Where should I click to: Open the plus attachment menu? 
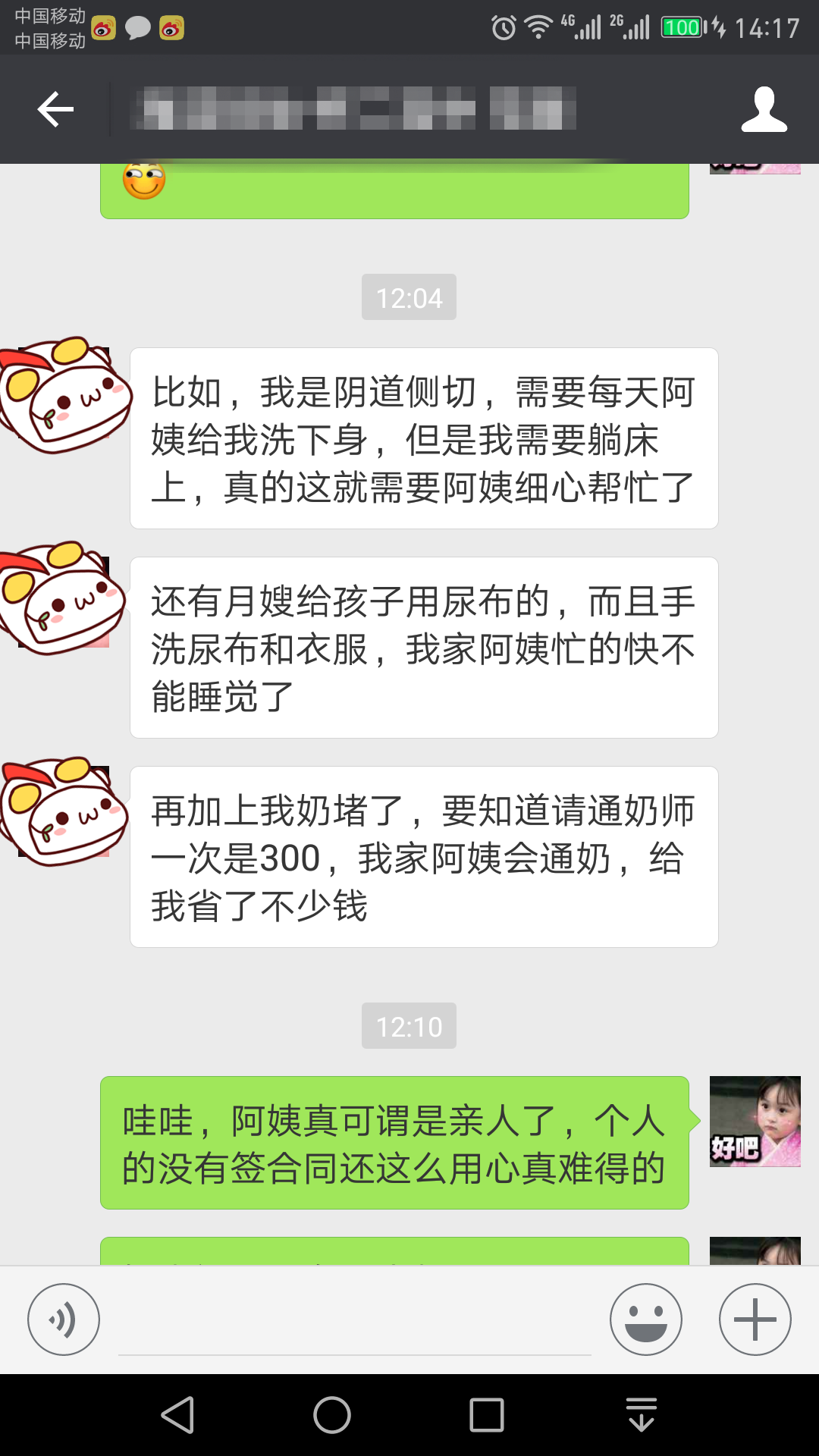click(x=755, y=1319)
